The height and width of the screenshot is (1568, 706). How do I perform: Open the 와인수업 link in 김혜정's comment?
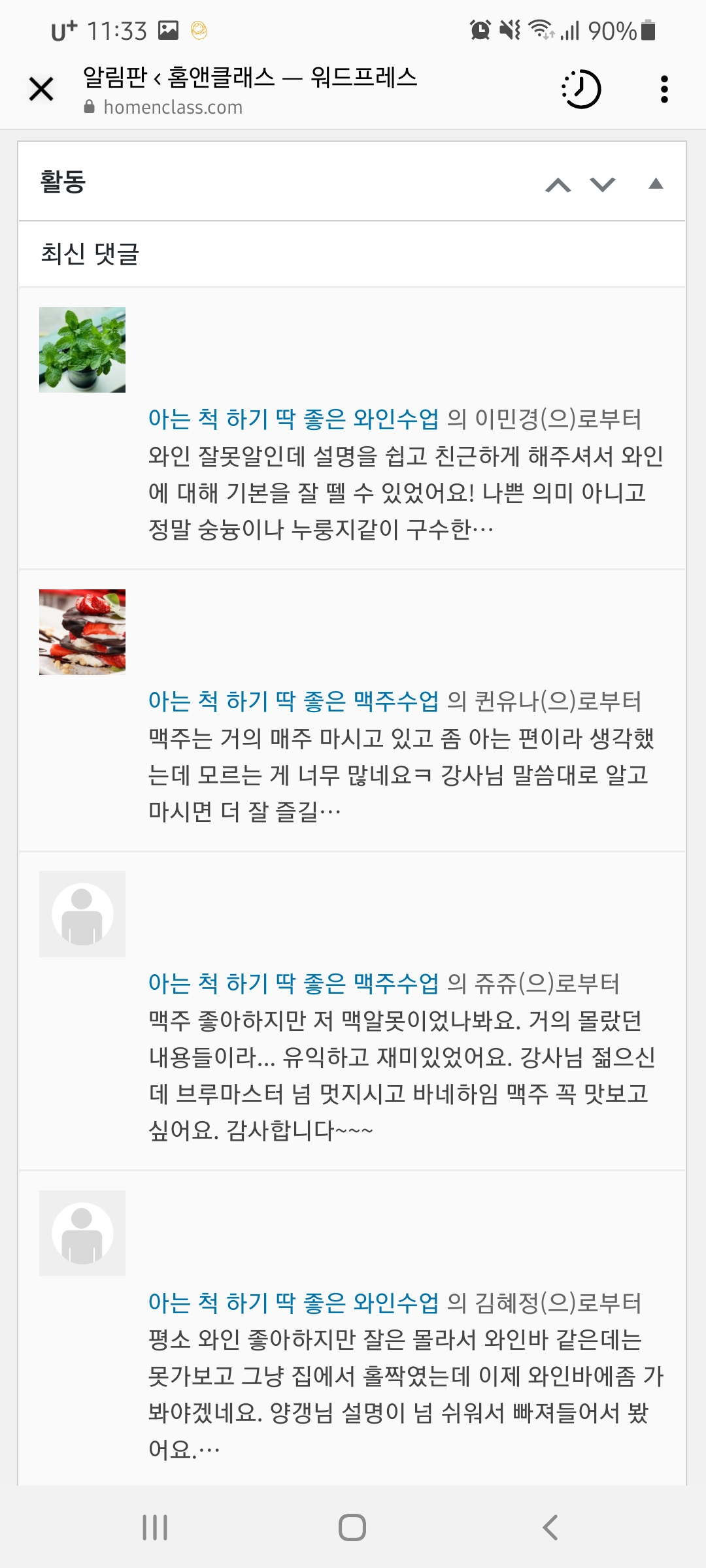pos(294,1303)
